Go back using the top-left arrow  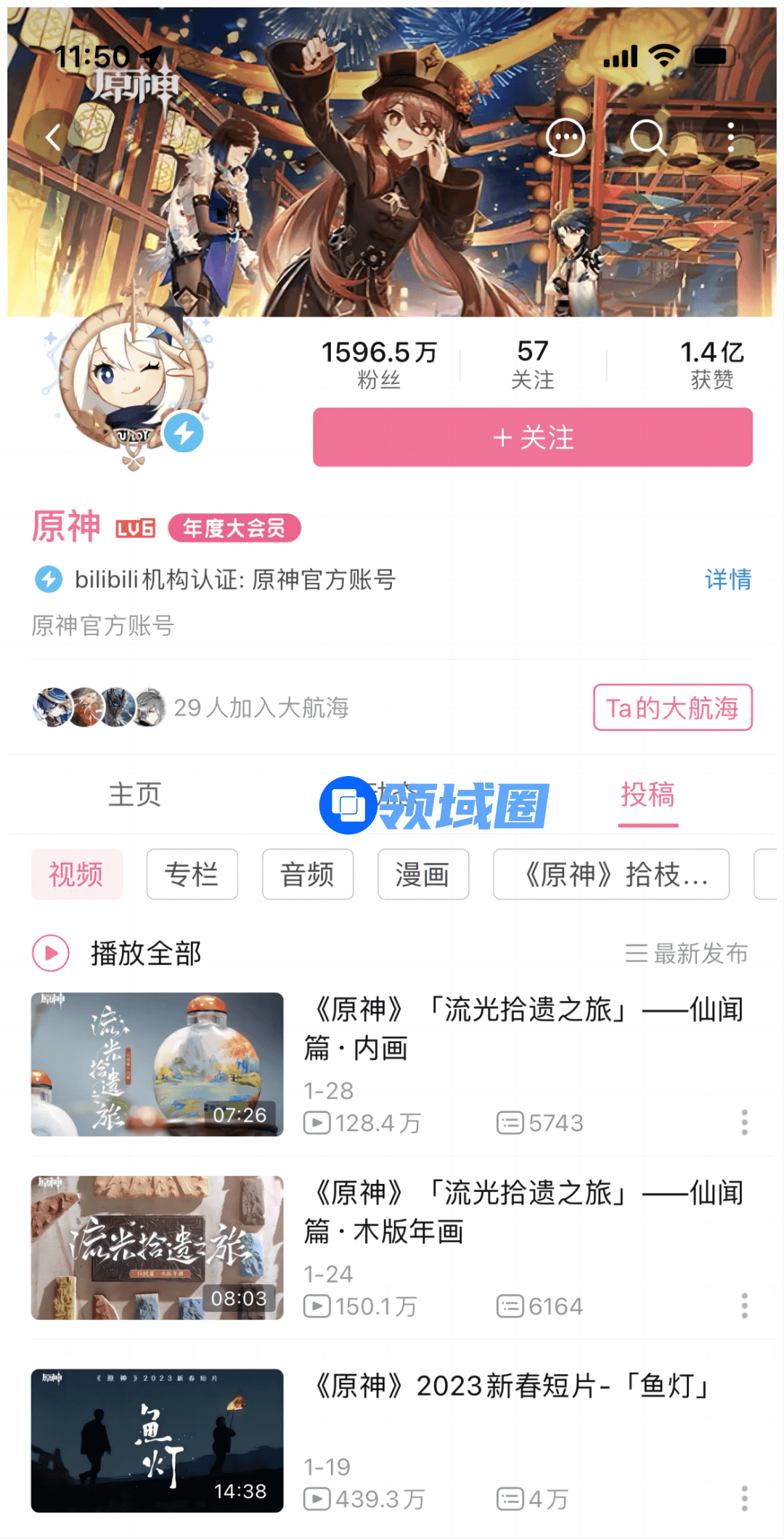(x=53, y=137)
